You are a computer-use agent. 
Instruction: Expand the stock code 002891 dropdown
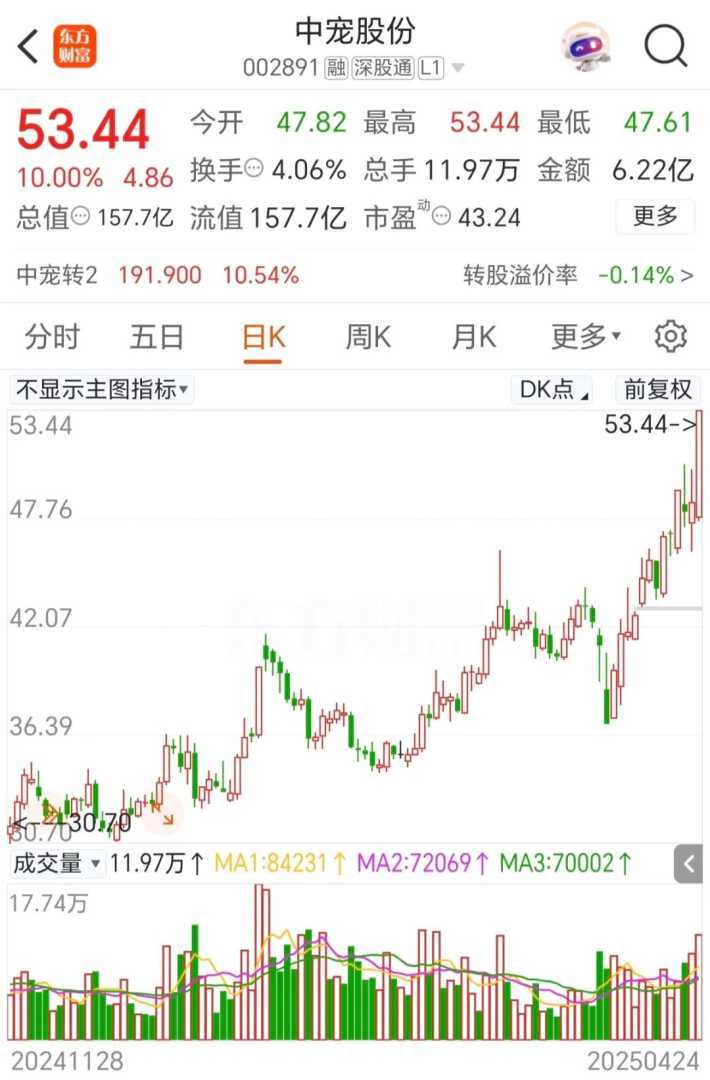click(458, 69)
